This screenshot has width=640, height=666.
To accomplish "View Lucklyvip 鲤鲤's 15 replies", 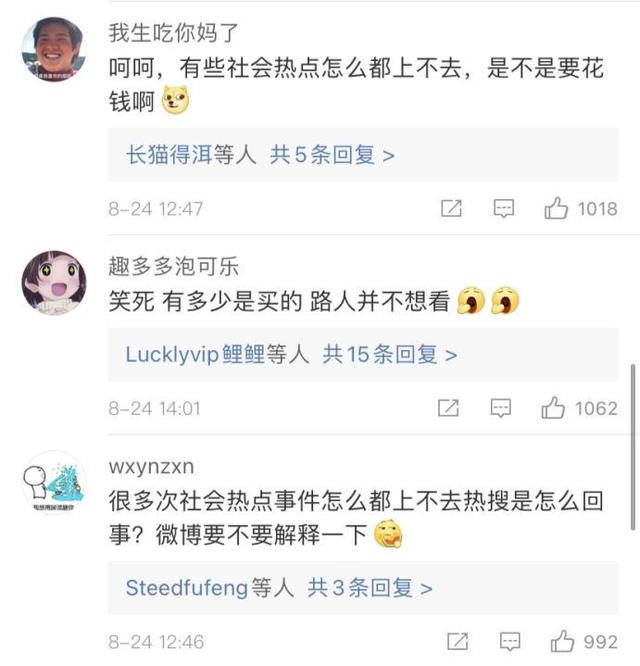I will click(x=291, y=354).
